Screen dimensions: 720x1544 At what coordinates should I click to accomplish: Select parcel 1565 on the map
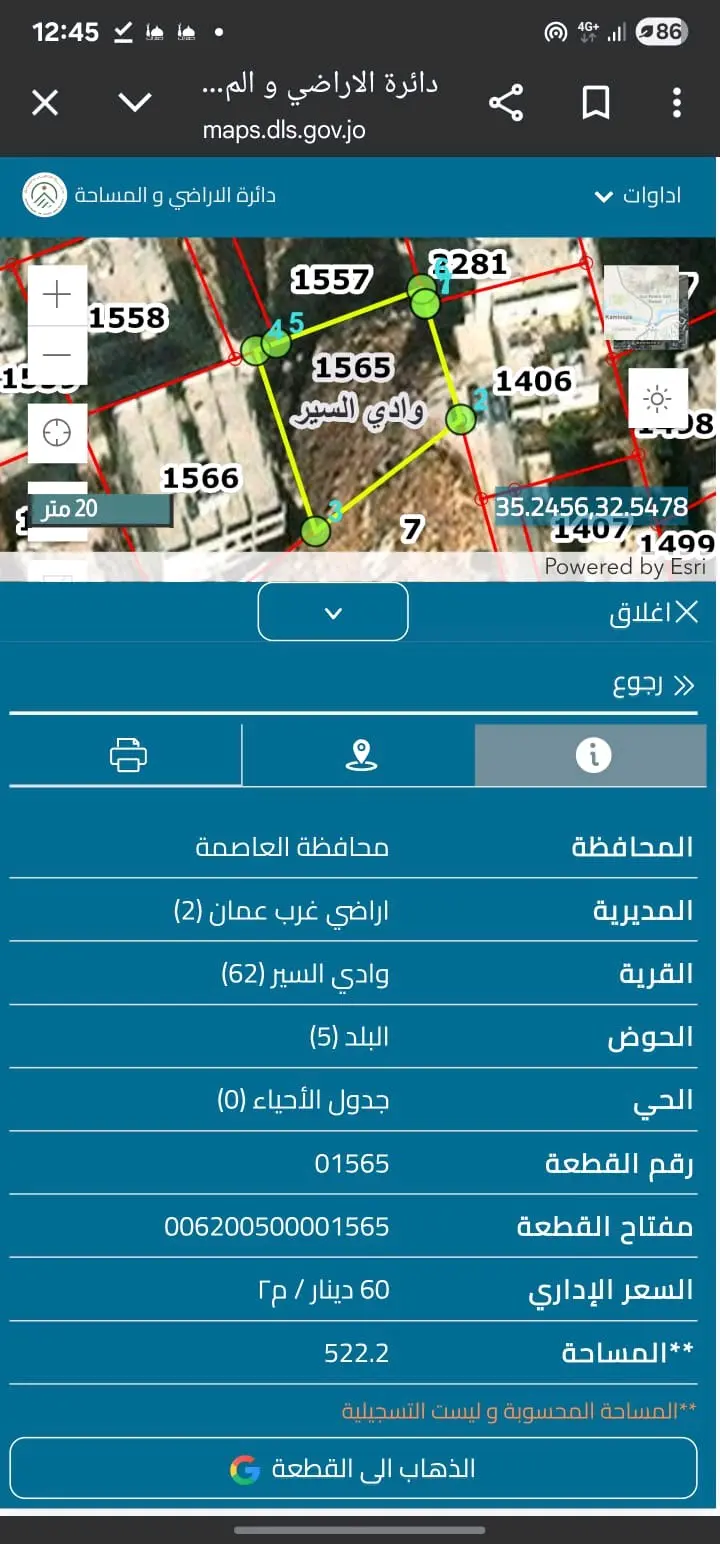coord(352,368)
